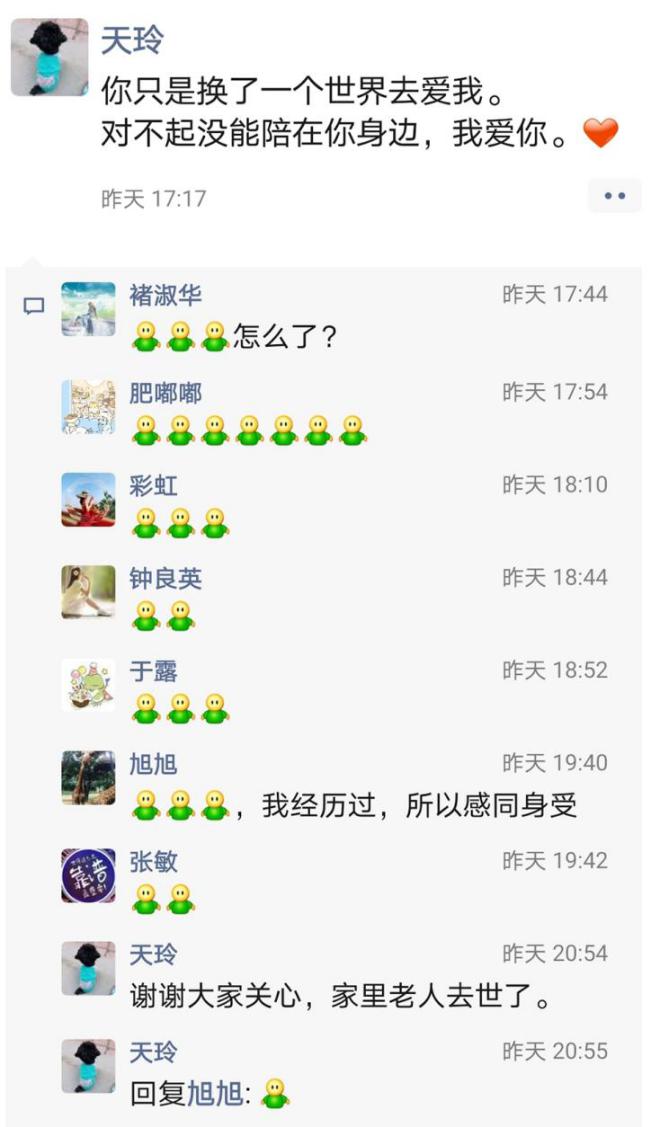This screenshot has width=651, height=1127.
Task: Reply to 天玲's comment 谢谢大家关心
Action: click(340, 997)
